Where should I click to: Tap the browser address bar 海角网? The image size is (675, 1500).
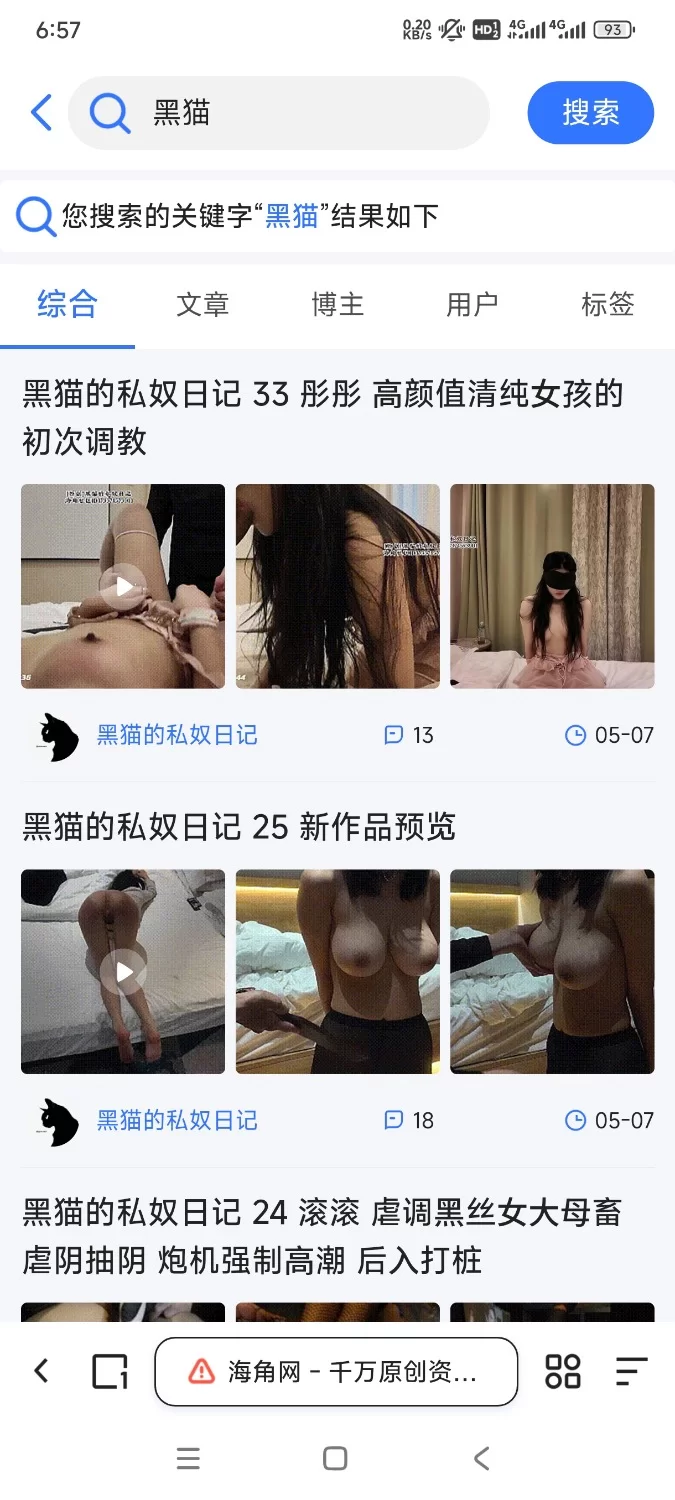(x=336, y=1371)
